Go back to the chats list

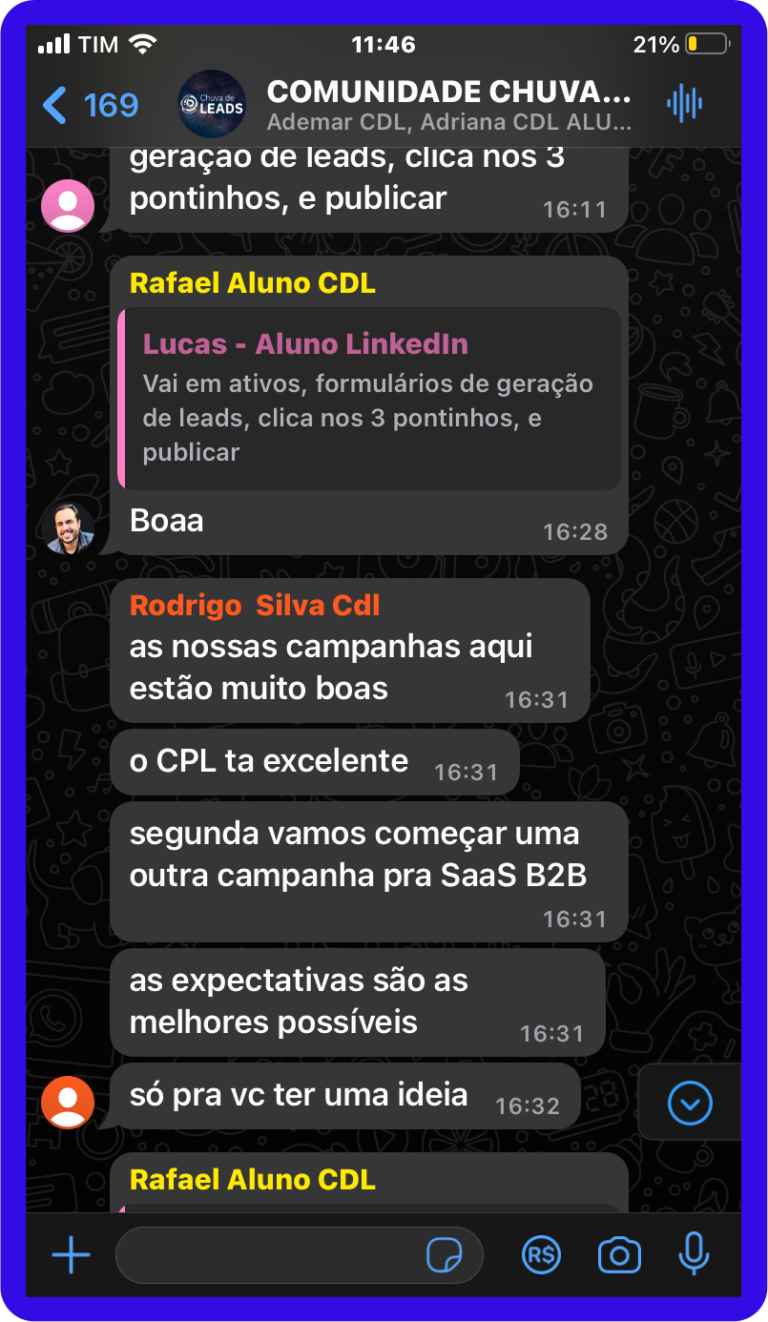click(x=88, y=104)
